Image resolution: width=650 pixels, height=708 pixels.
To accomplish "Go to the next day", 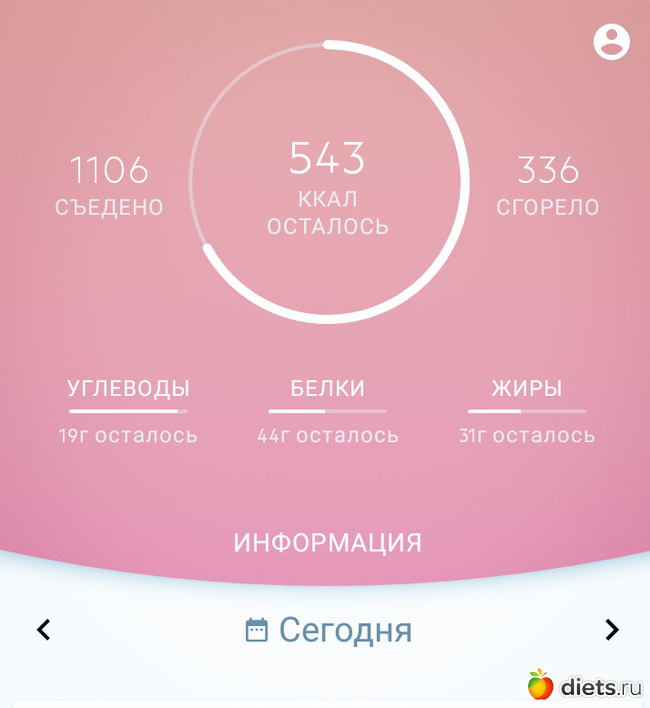I will (611, 630).
